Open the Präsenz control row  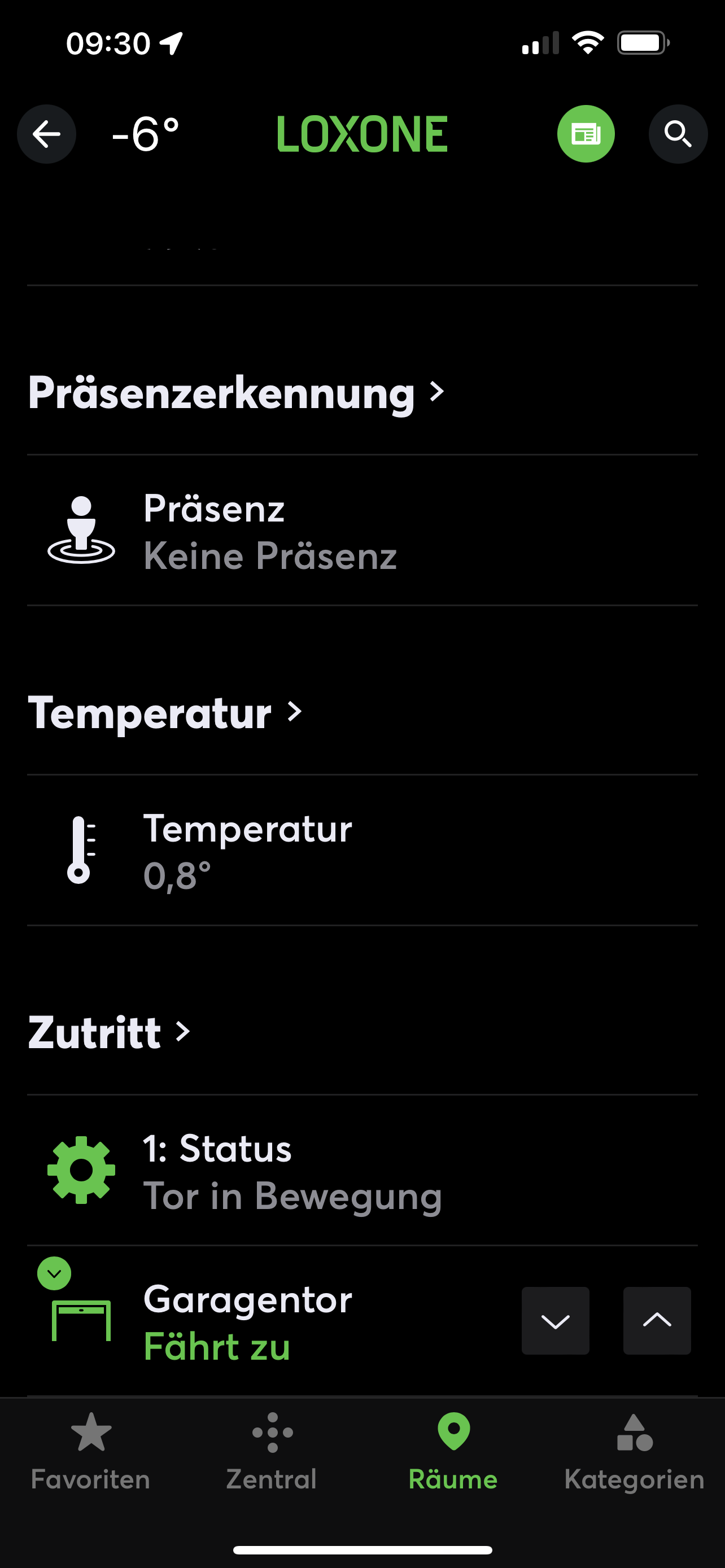click(x=362, y=531)
